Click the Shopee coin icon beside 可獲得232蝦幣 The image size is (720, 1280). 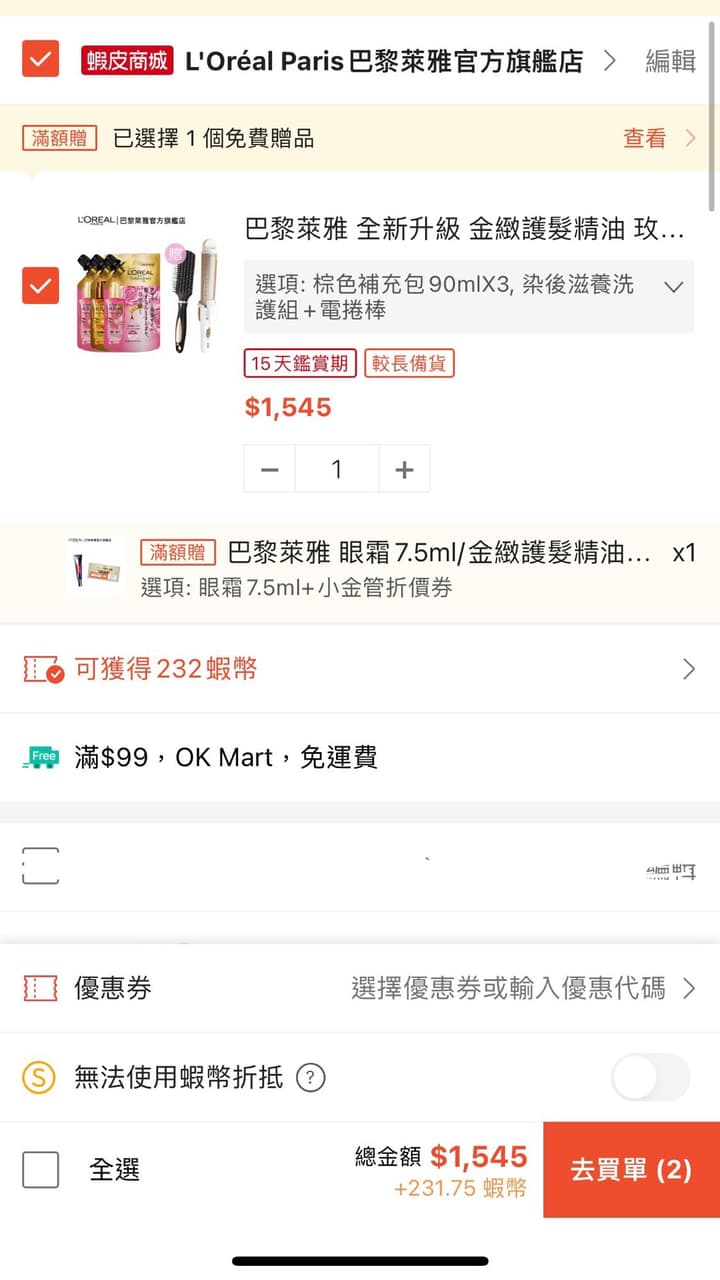pyautogui.click(x=42, y=669)
